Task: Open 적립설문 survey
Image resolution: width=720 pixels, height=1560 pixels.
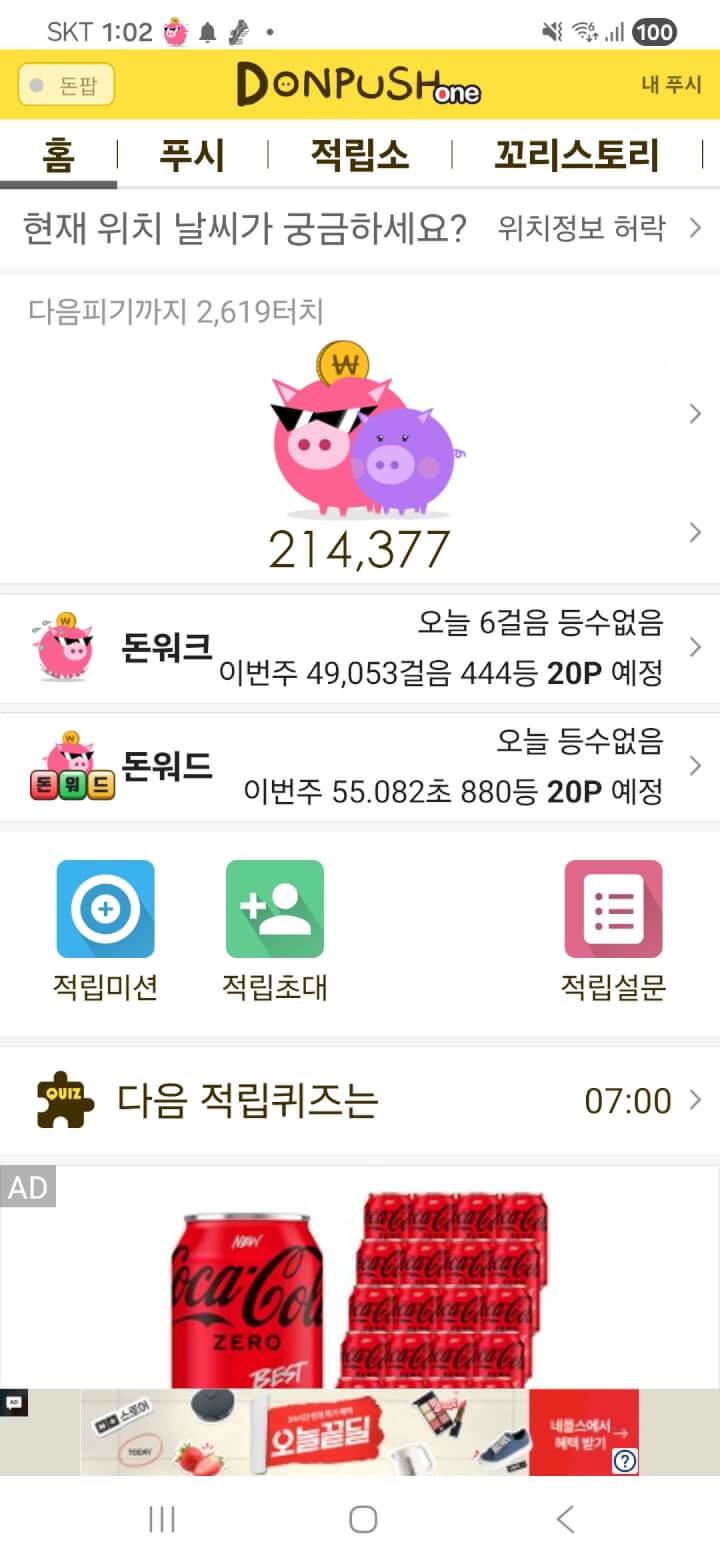Action: (612, 931)
